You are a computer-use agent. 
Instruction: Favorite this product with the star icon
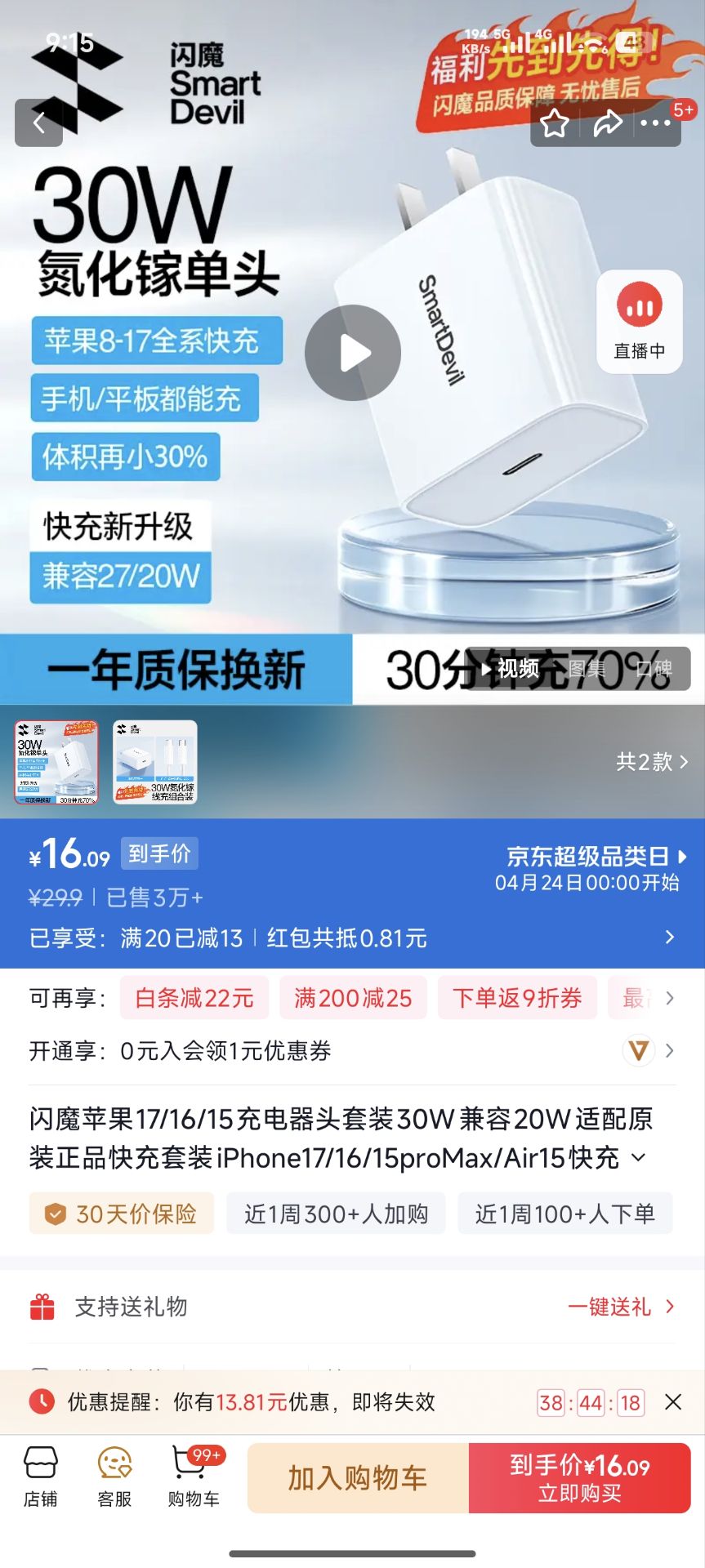coord(555,124)
